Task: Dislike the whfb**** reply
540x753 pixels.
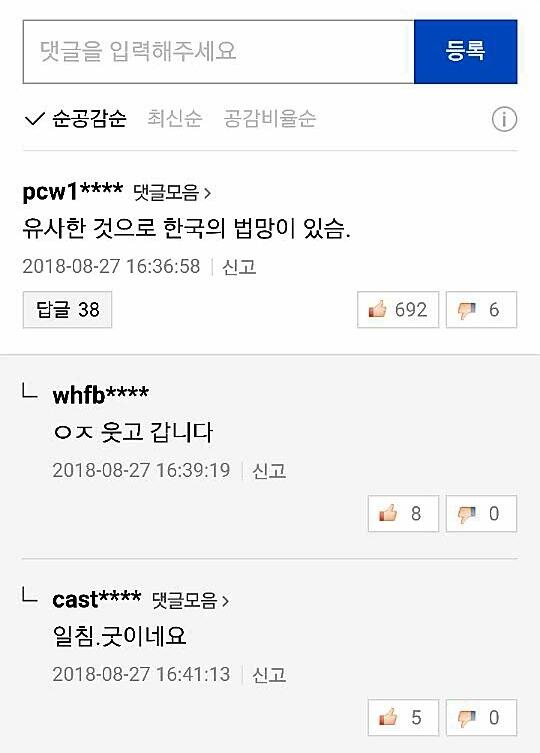Action: (x=481, y=514)
